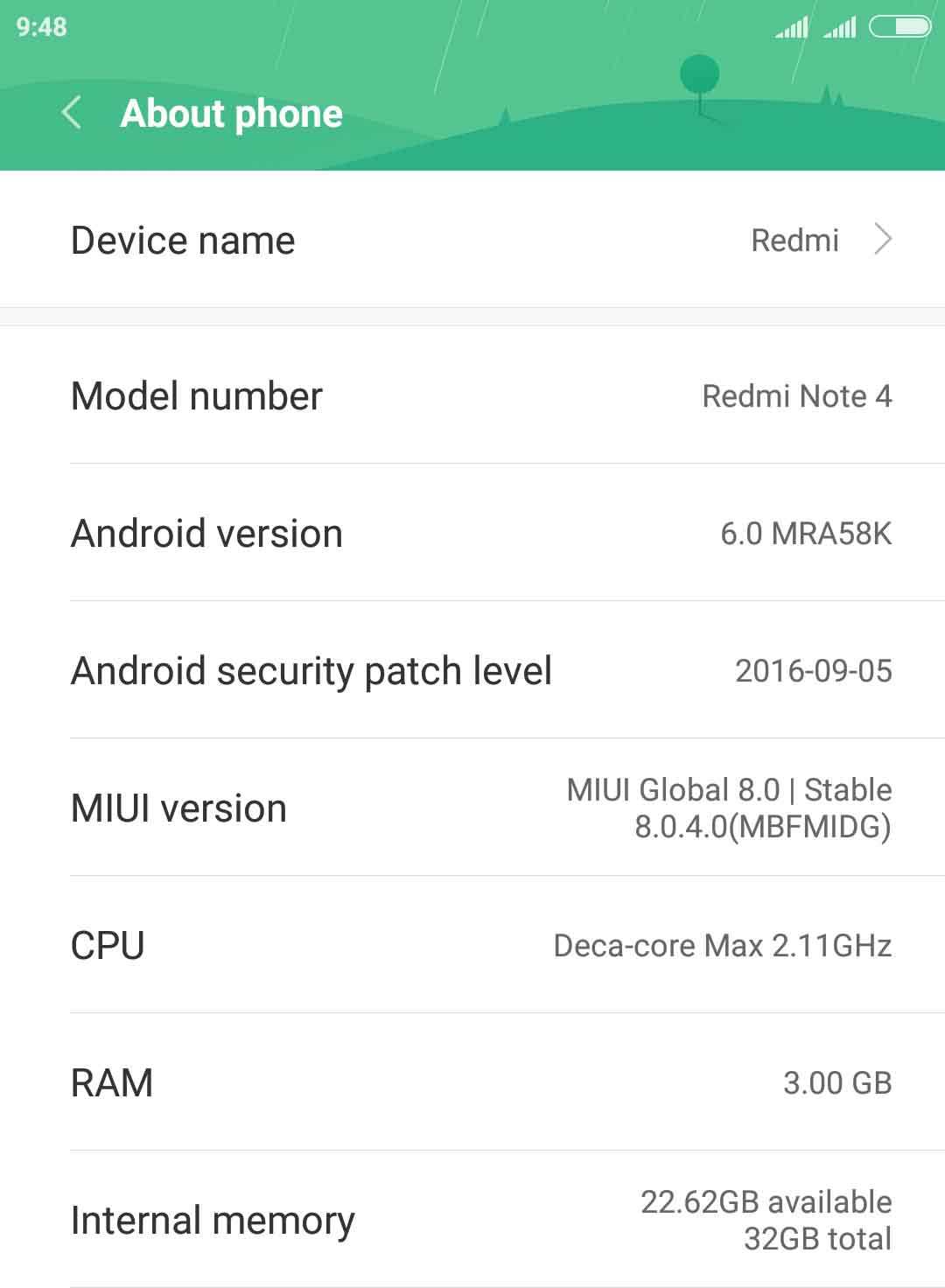Tap the Android version row
The image size is (945, 1288).
click(x=472, y=533)
